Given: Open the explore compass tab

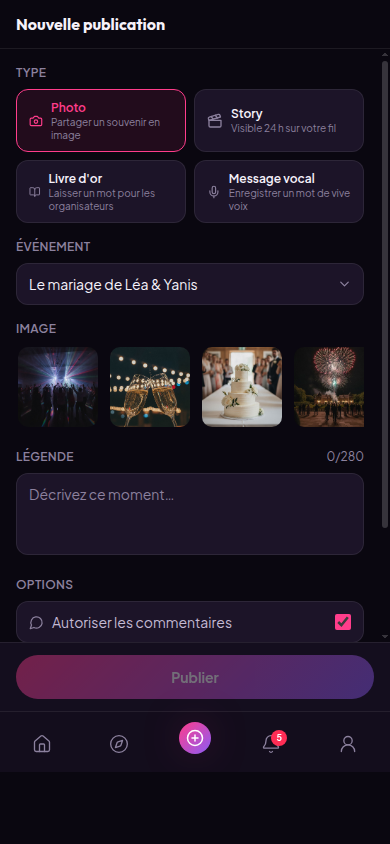Looking at the screenshot, I should tap(118, 744).
